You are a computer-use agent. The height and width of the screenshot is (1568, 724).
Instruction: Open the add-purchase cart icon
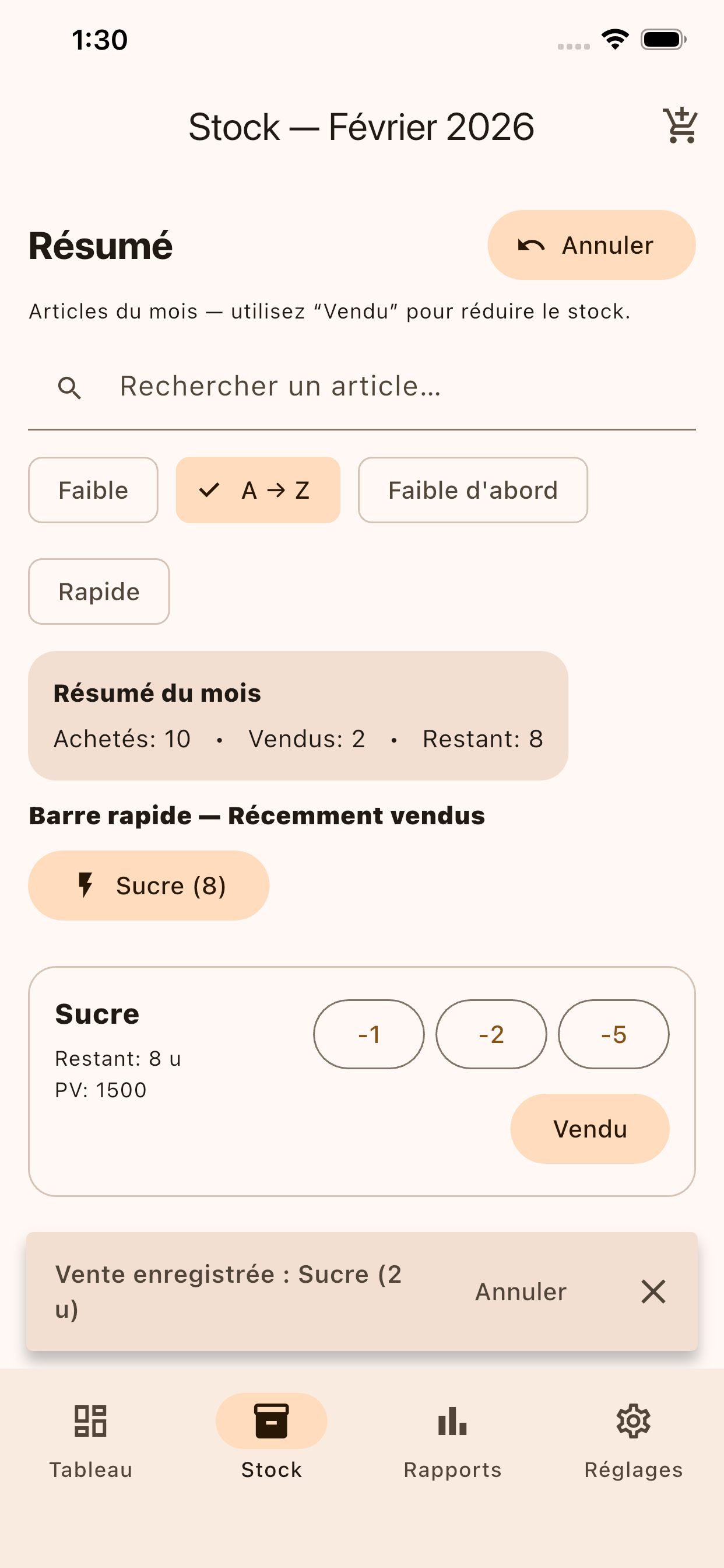pos(680,126)
